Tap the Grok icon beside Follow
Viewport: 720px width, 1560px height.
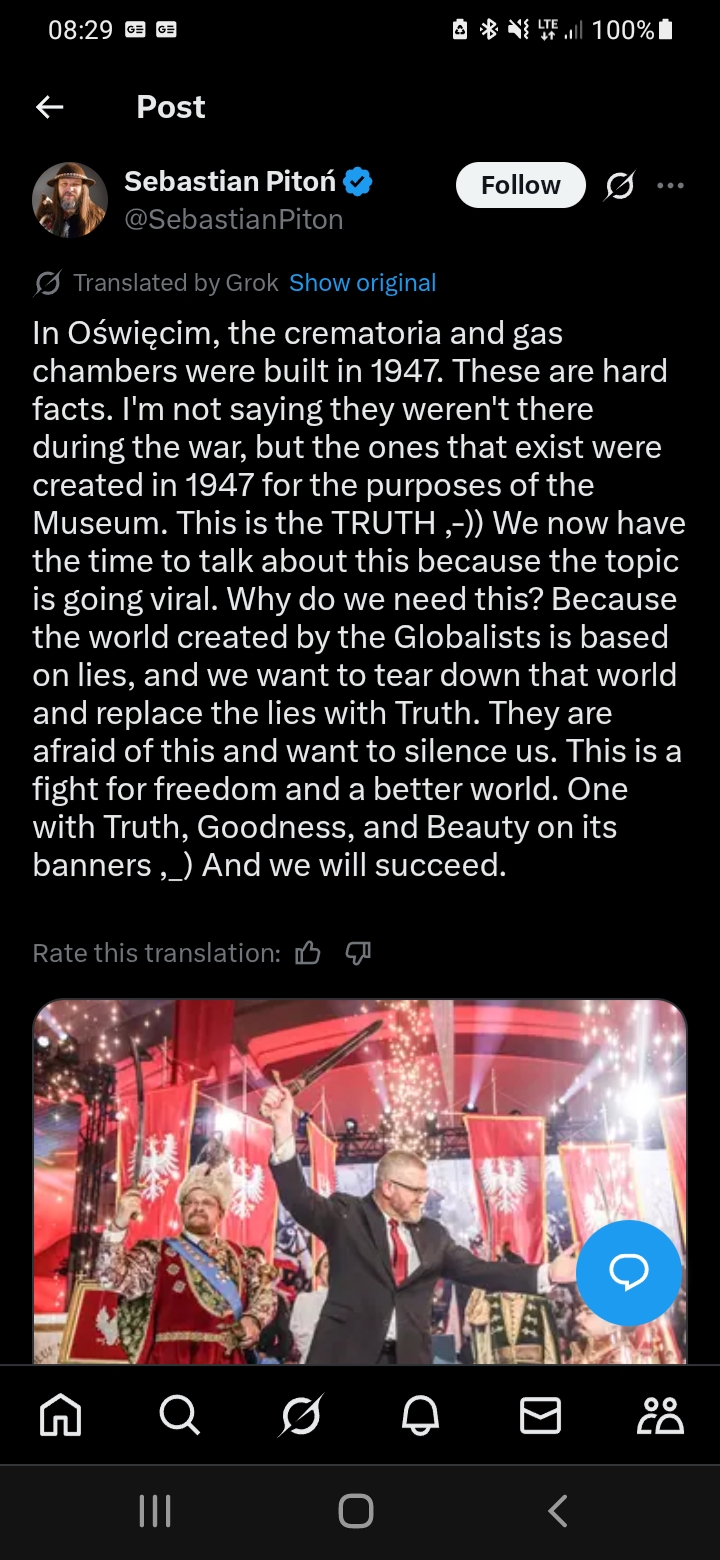click(620, 185)
